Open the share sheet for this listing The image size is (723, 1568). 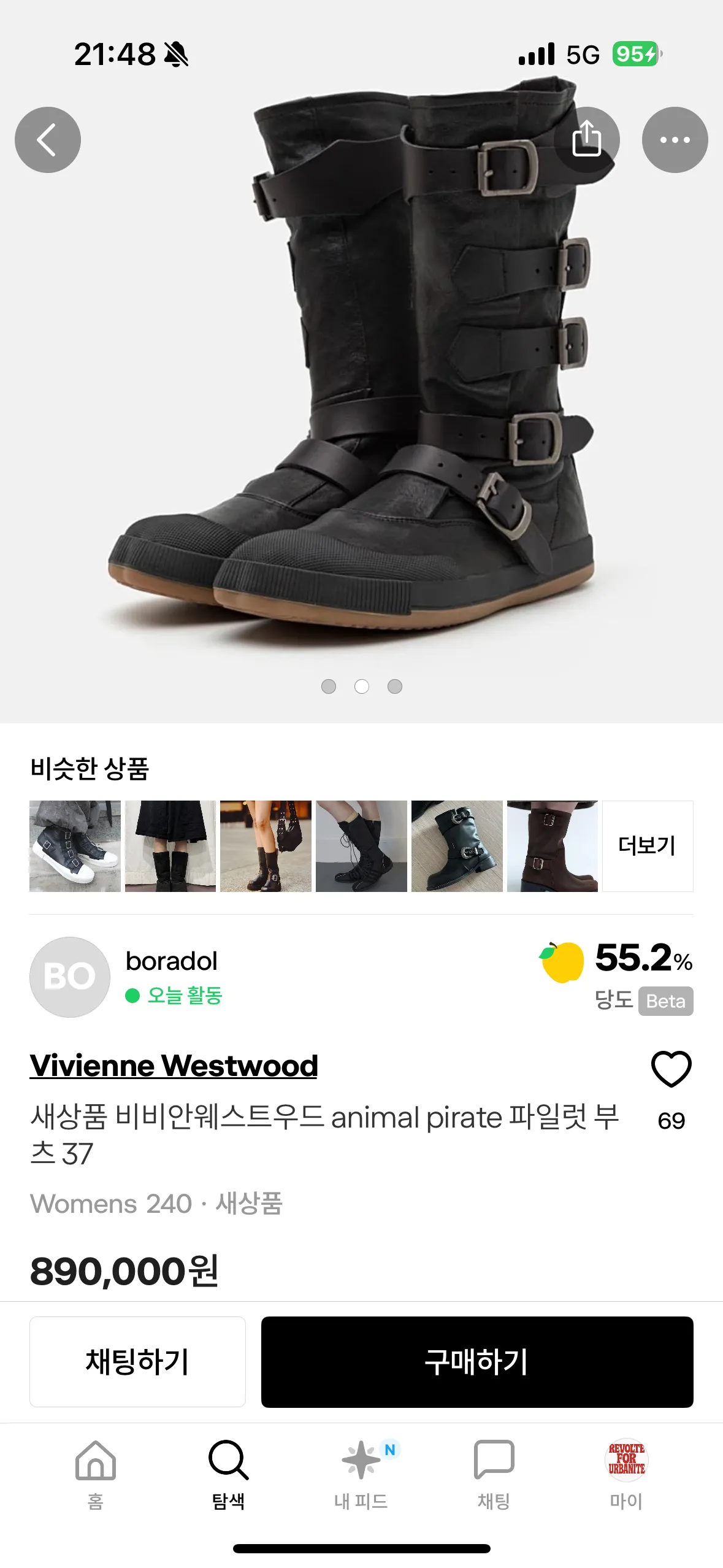(587, 139)
